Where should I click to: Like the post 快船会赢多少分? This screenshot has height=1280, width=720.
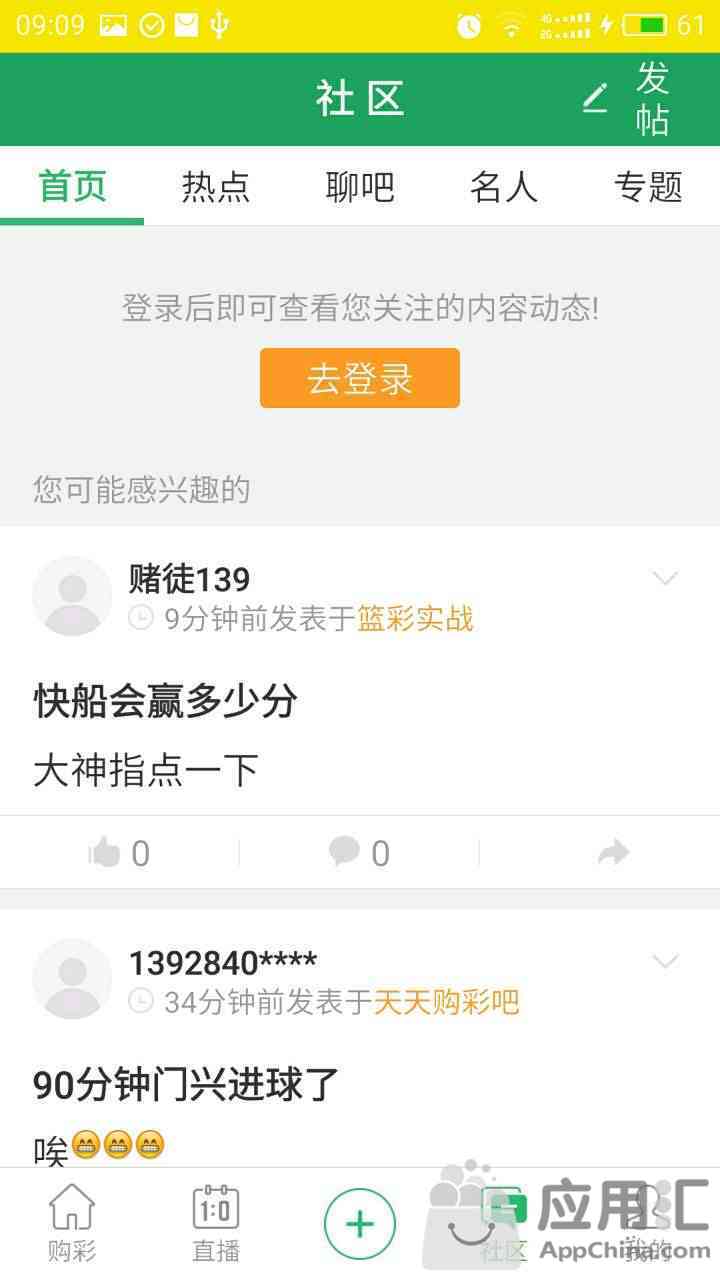[120, 853]
